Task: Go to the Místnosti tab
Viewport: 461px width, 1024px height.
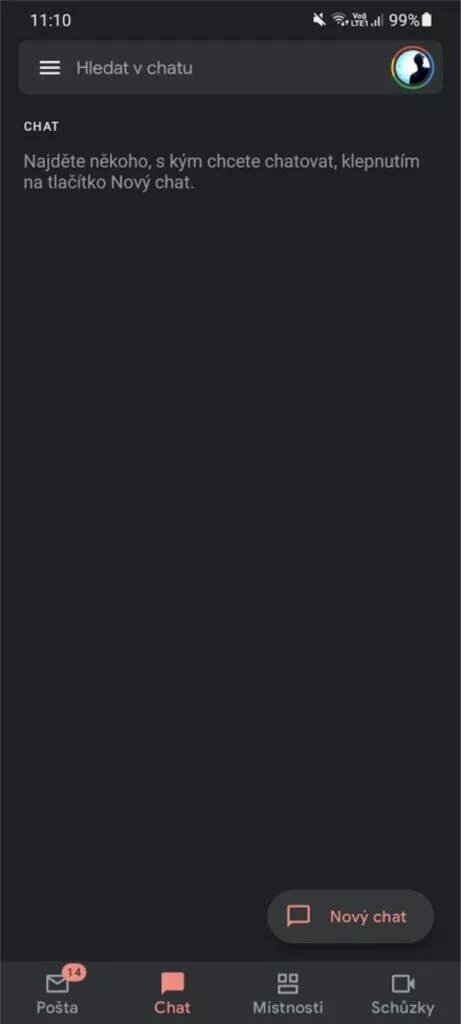Action: pyautogui.click(x=288, y=993)
